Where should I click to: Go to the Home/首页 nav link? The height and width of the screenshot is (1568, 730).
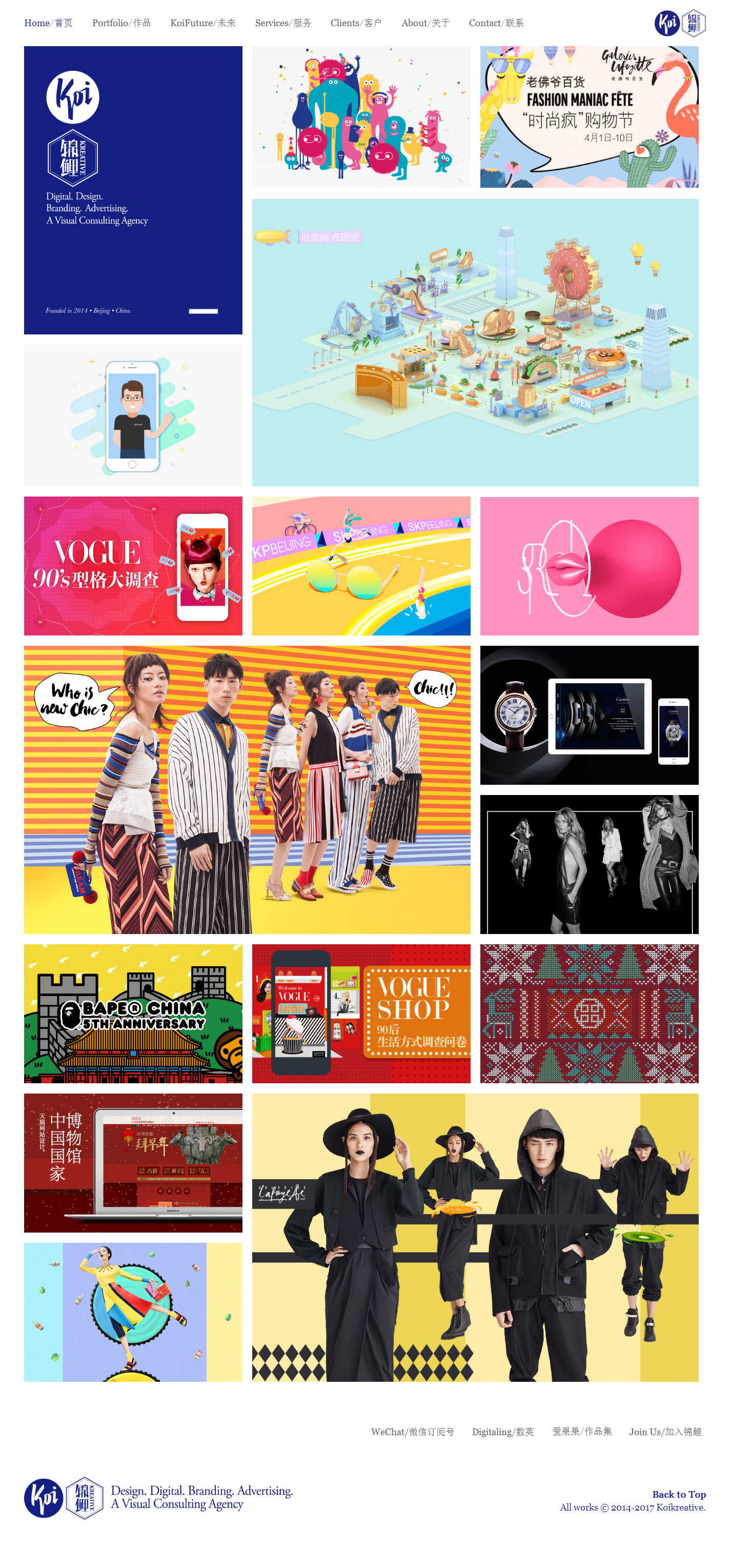pos(48,23)
